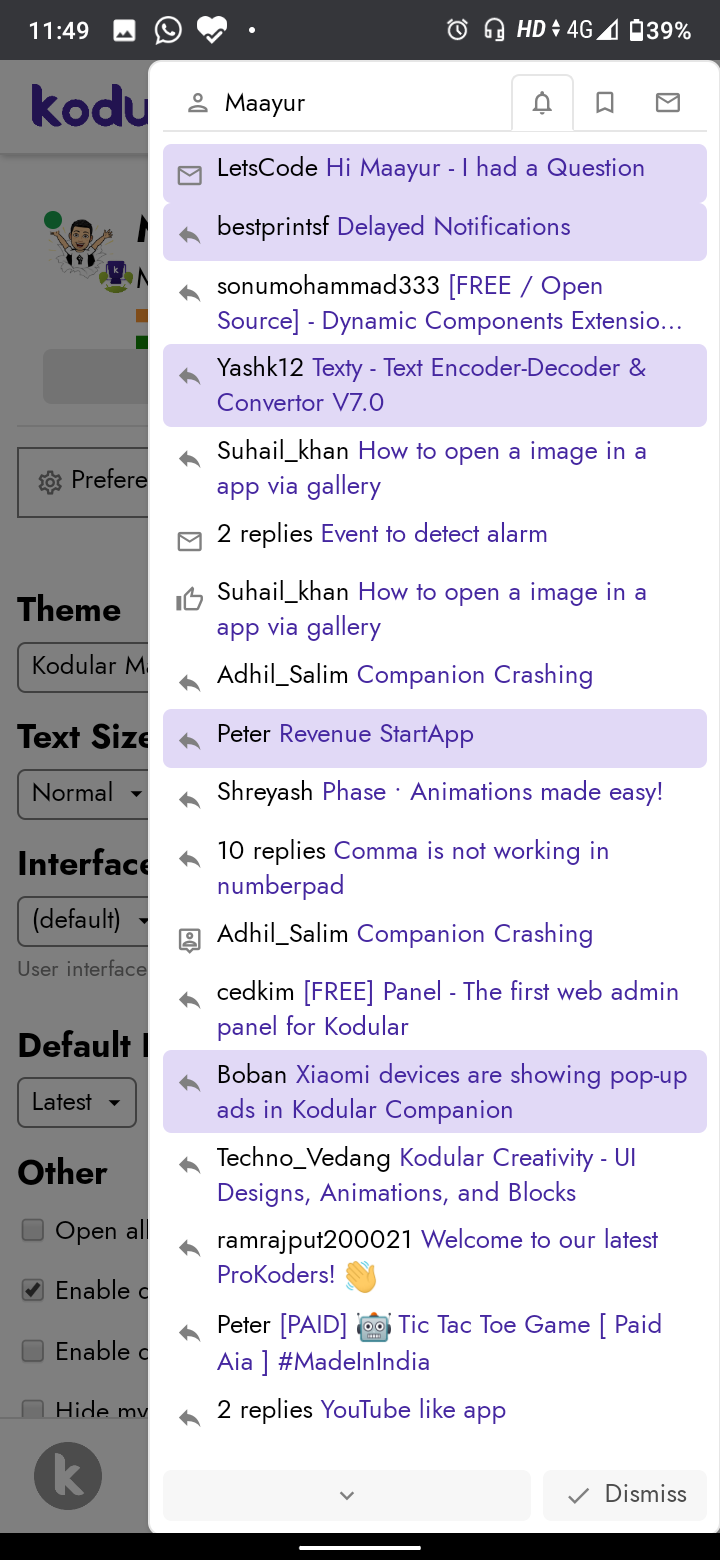Open Peter's Revenue StartApp reply
720x1560 pixels.
pos(434,735)
